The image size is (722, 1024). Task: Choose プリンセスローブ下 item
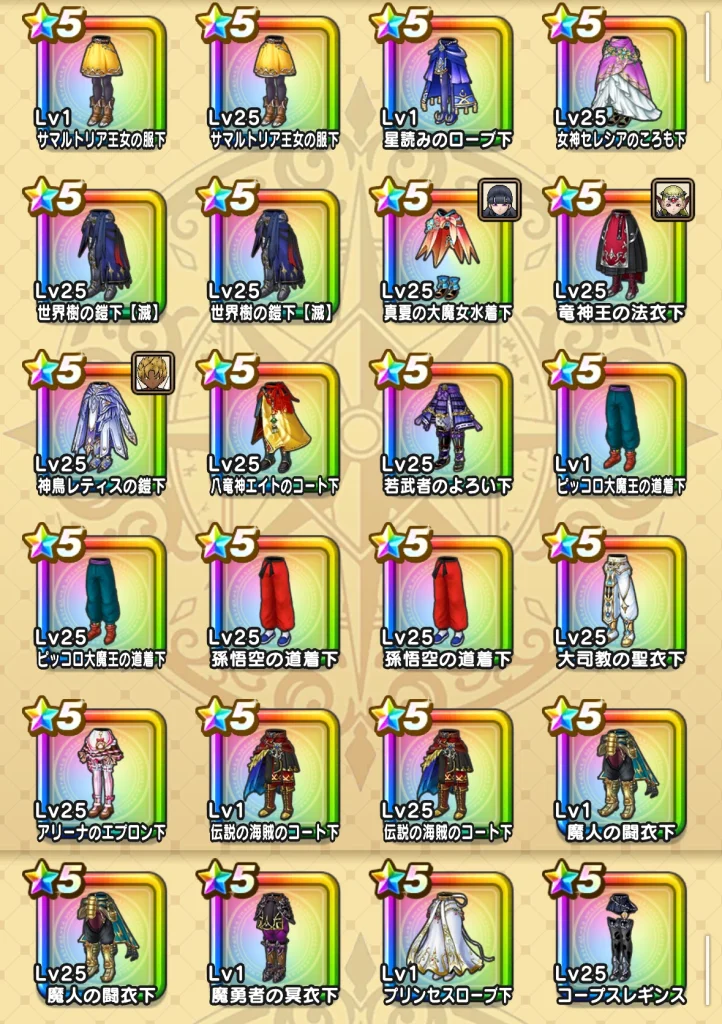[x=447, y=940]
